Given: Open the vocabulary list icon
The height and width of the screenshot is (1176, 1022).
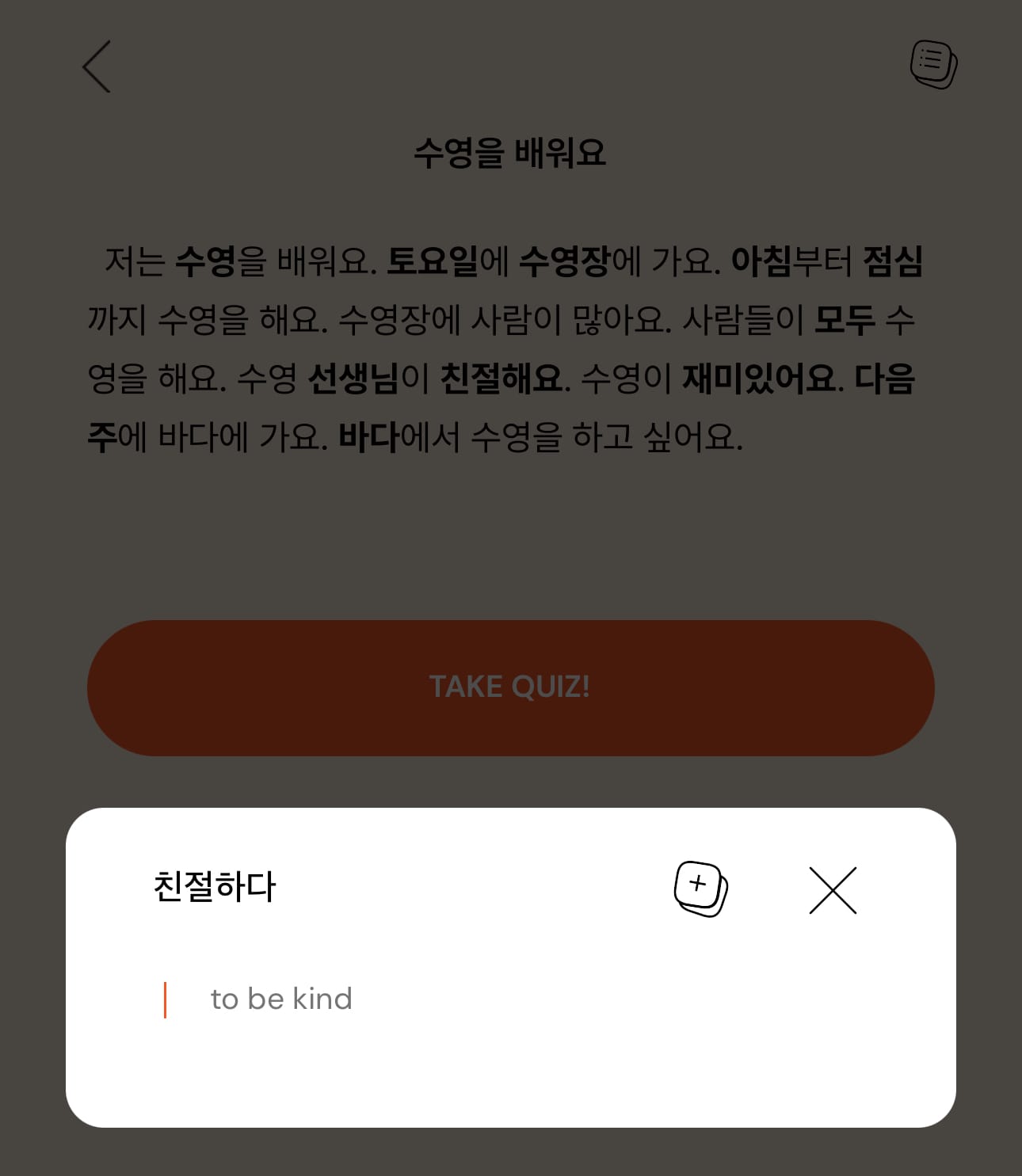Looking at the screenshot, I should (x=933, y=65).
